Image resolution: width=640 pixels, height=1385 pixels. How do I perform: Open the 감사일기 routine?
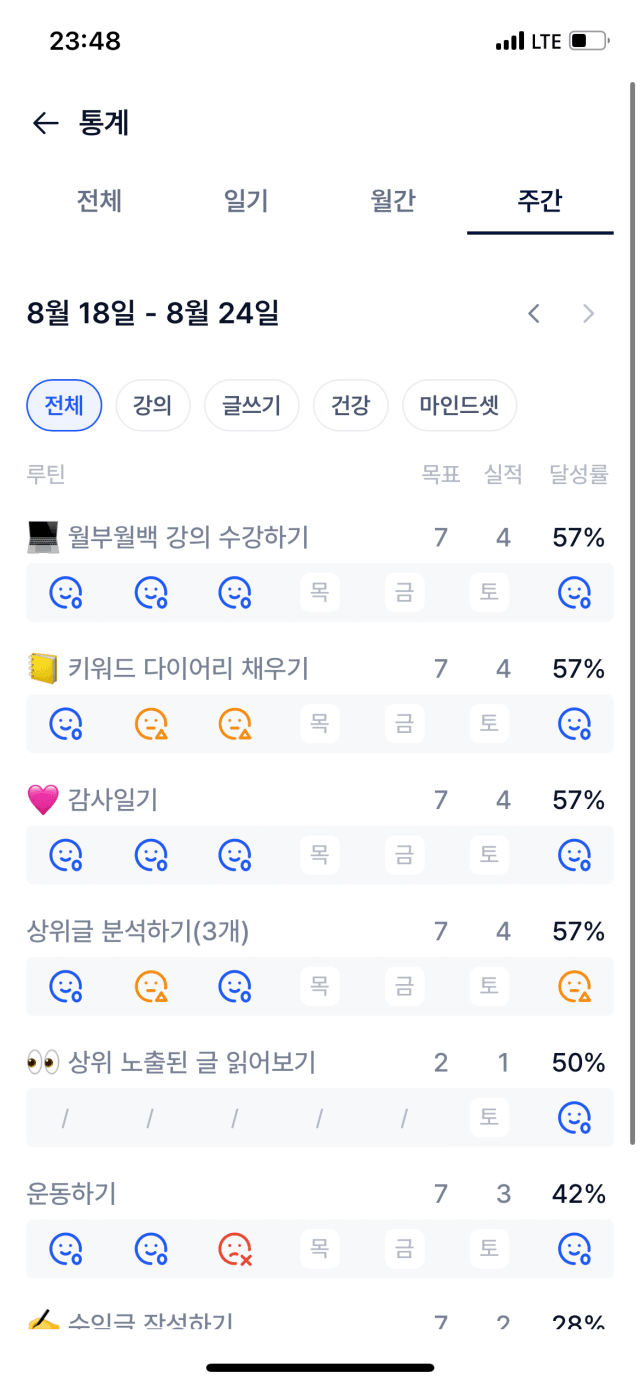(x=320, y=800)
